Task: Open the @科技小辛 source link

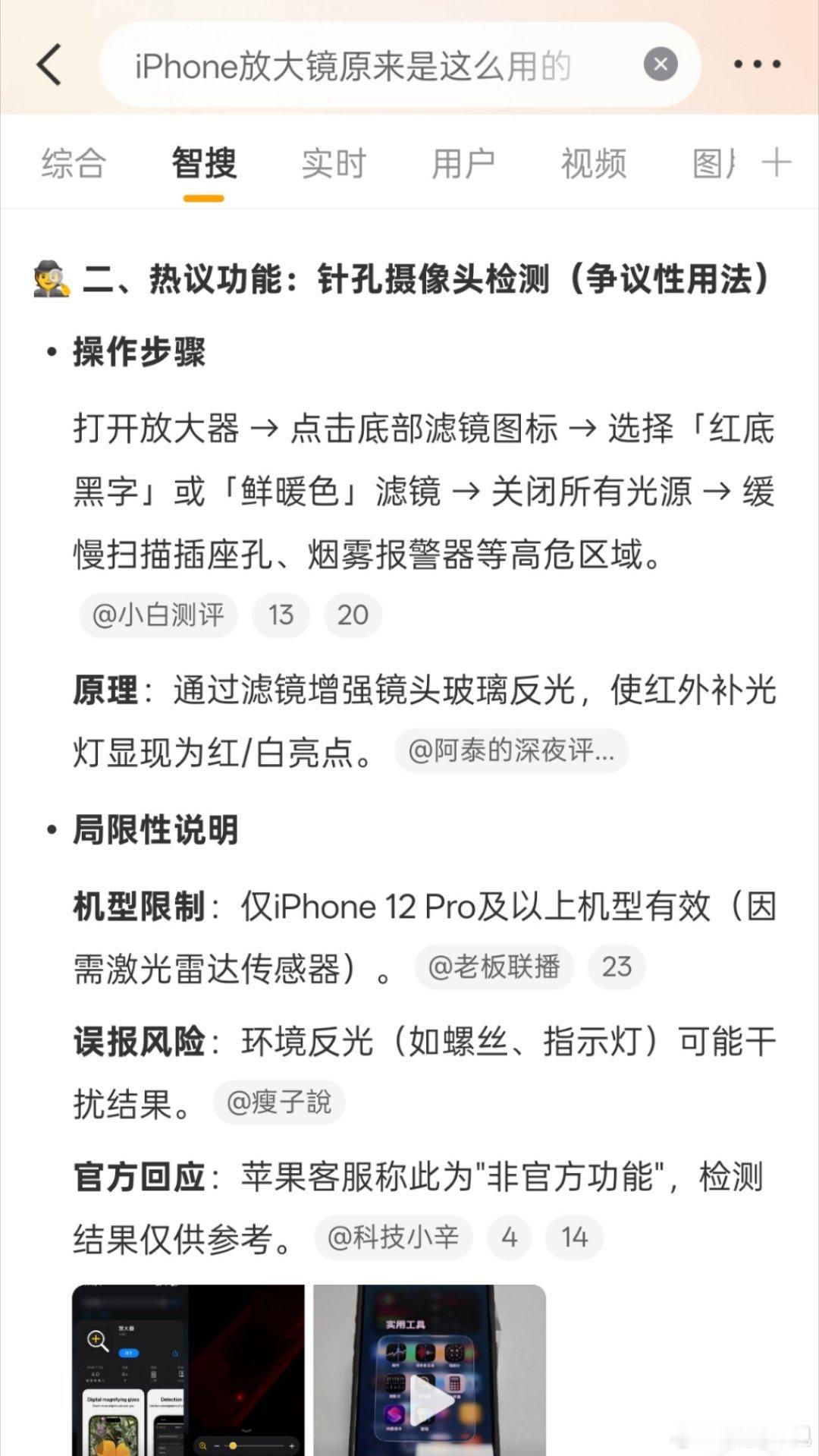Action: tap(393, 1237)
